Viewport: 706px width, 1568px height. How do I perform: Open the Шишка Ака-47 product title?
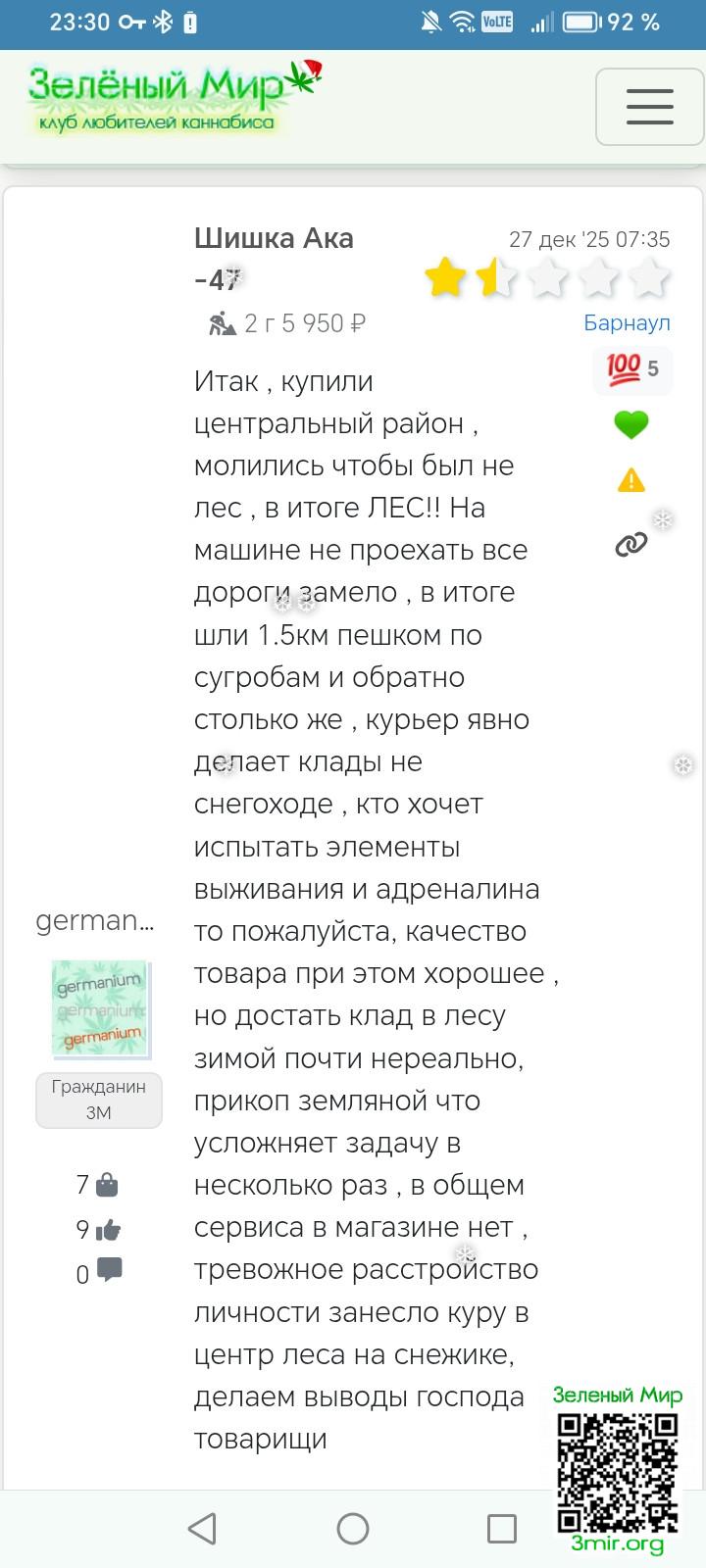click(274, 258)
